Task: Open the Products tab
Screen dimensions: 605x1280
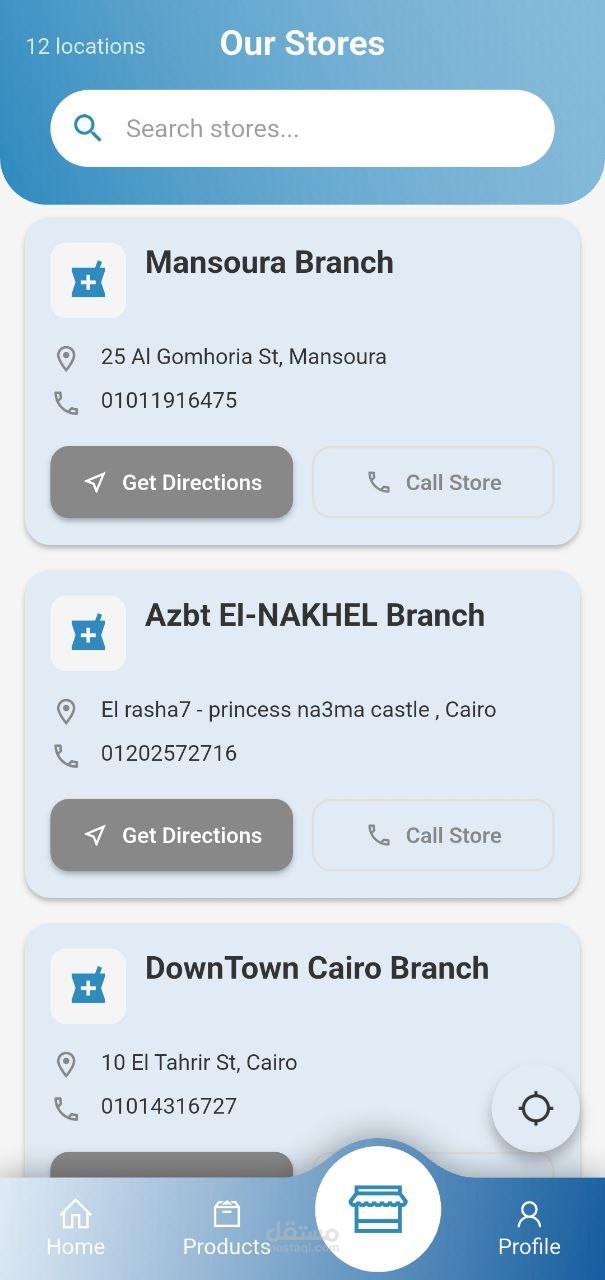Action: coord(227,1228)
